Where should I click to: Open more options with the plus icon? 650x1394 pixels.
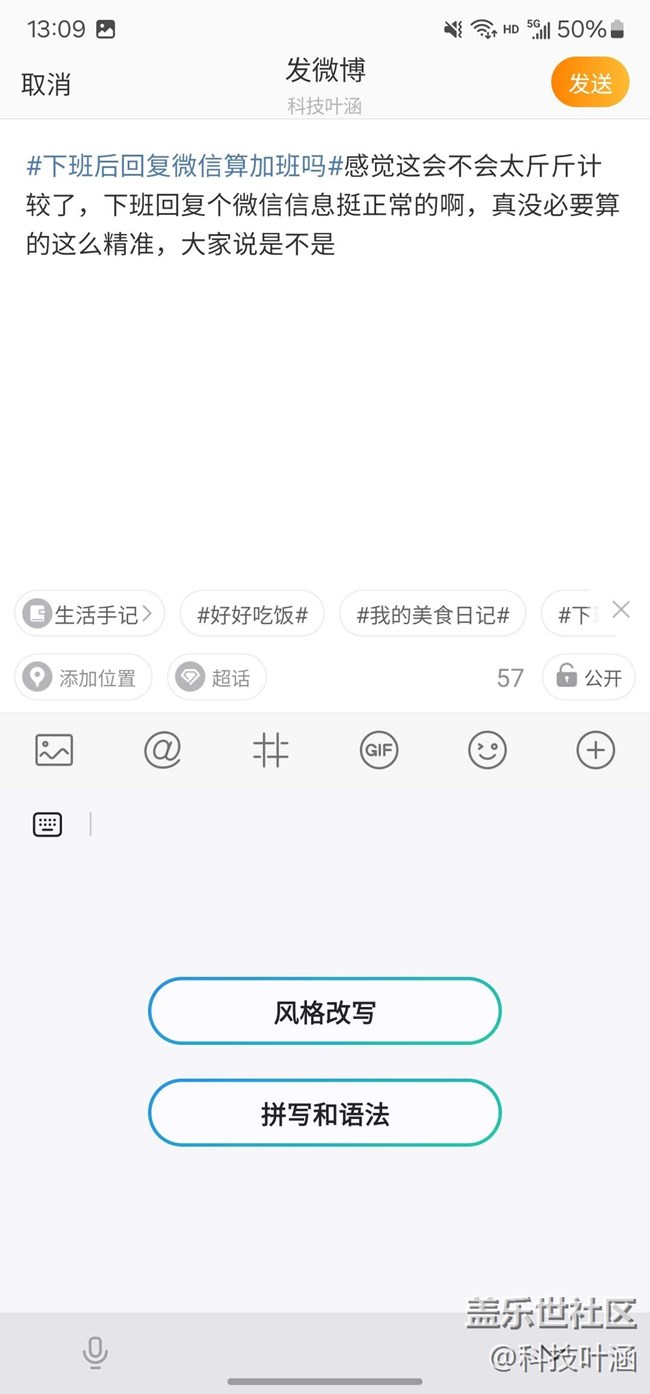pos(596,750)
